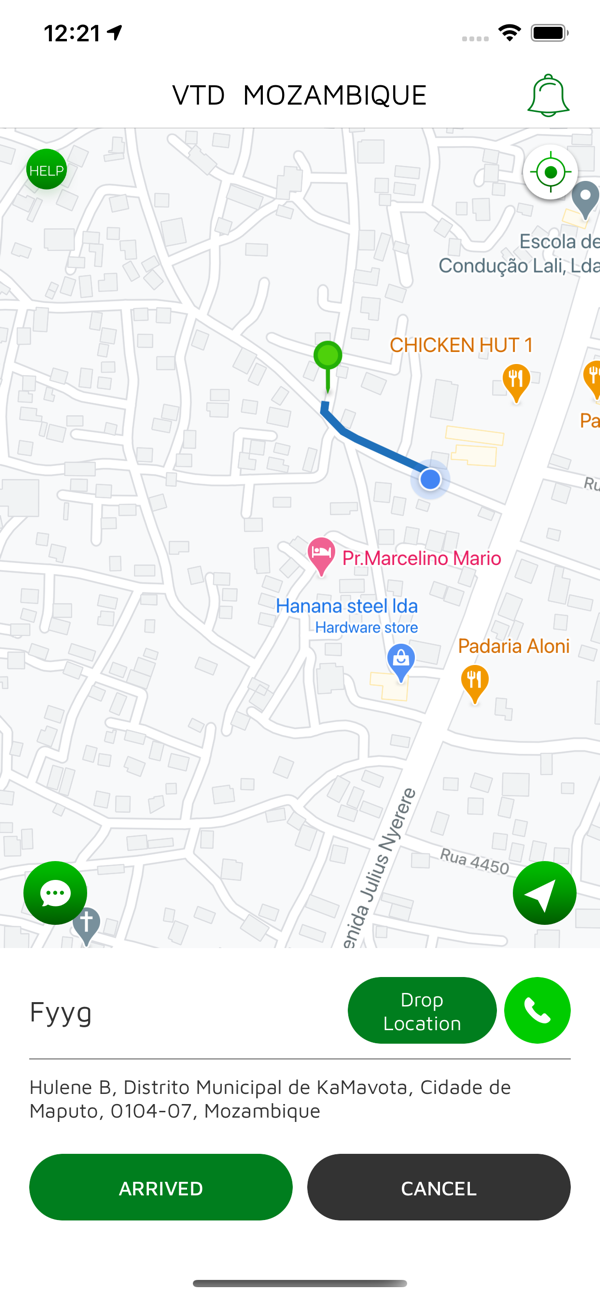
Task: Select the green pickup pin on map
Action: (328, 357)
